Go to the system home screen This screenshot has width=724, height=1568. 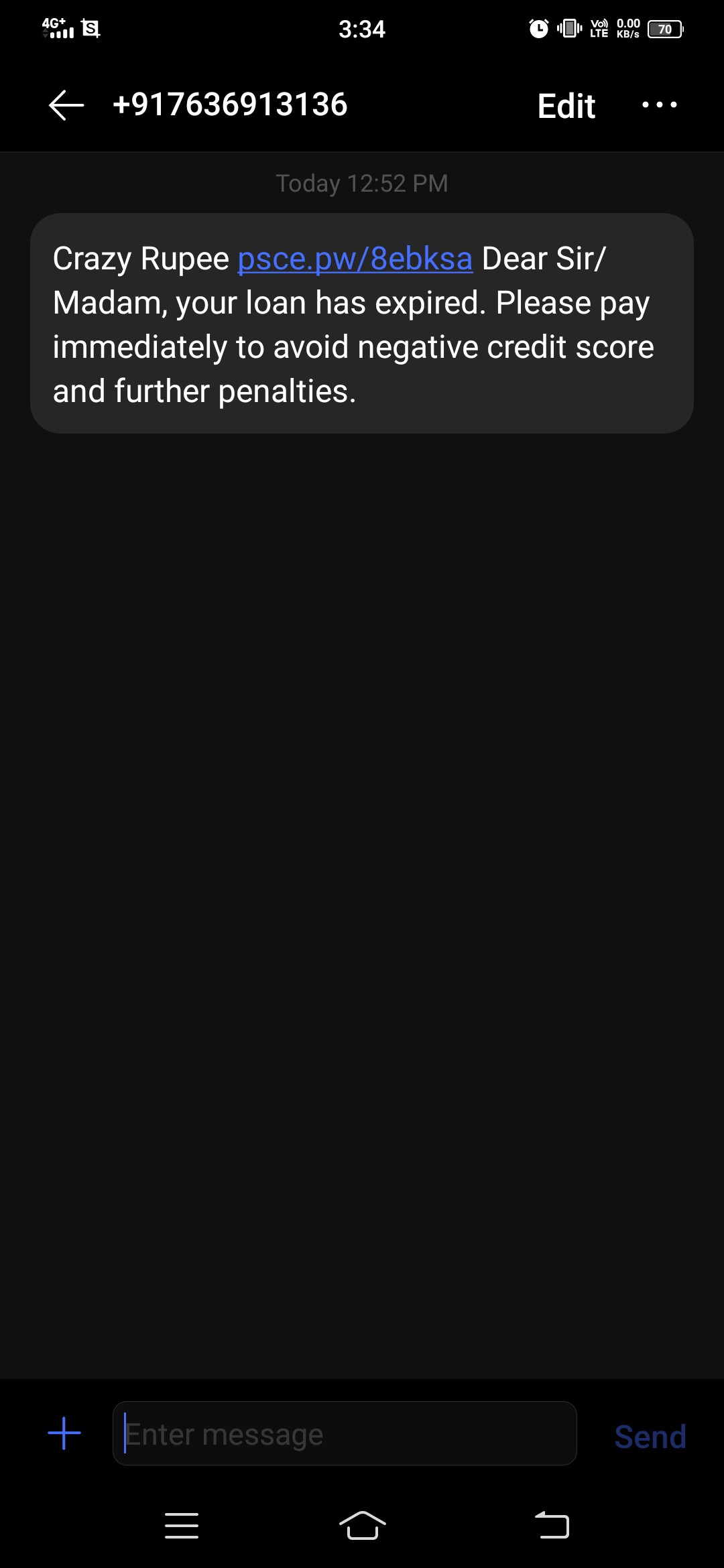tap(362, 1526)
